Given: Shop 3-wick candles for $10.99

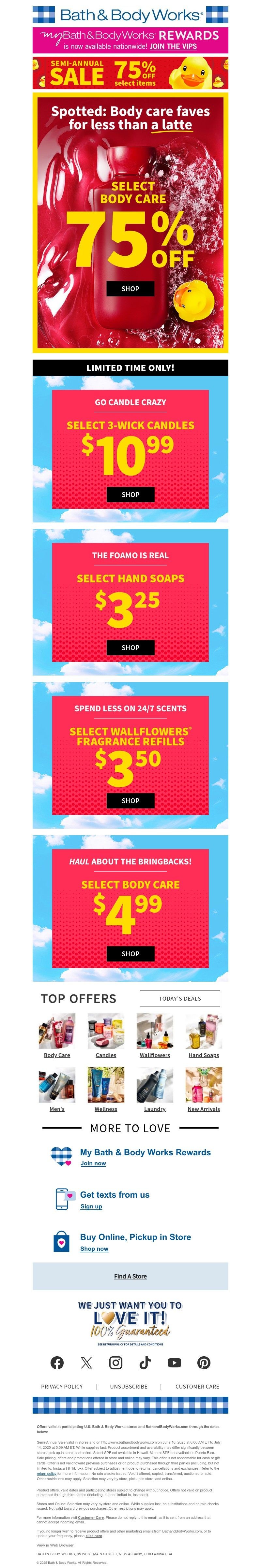Looking at the screenshot, I should click(130, 494).
